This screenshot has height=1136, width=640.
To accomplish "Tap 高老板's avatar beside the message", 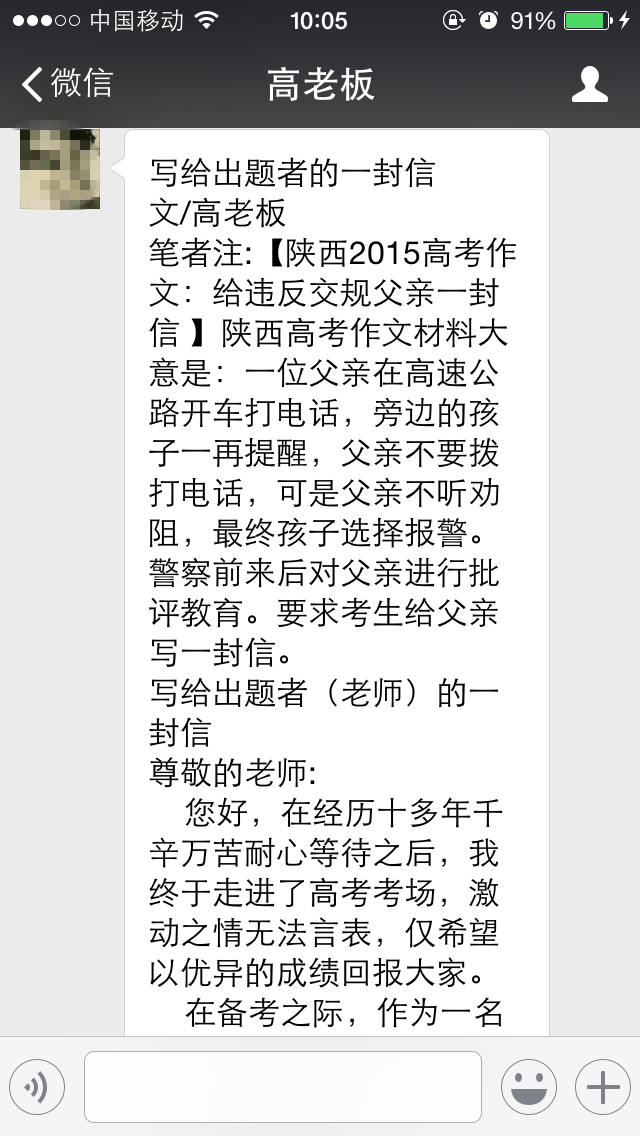I will click(x=60, y=169).
